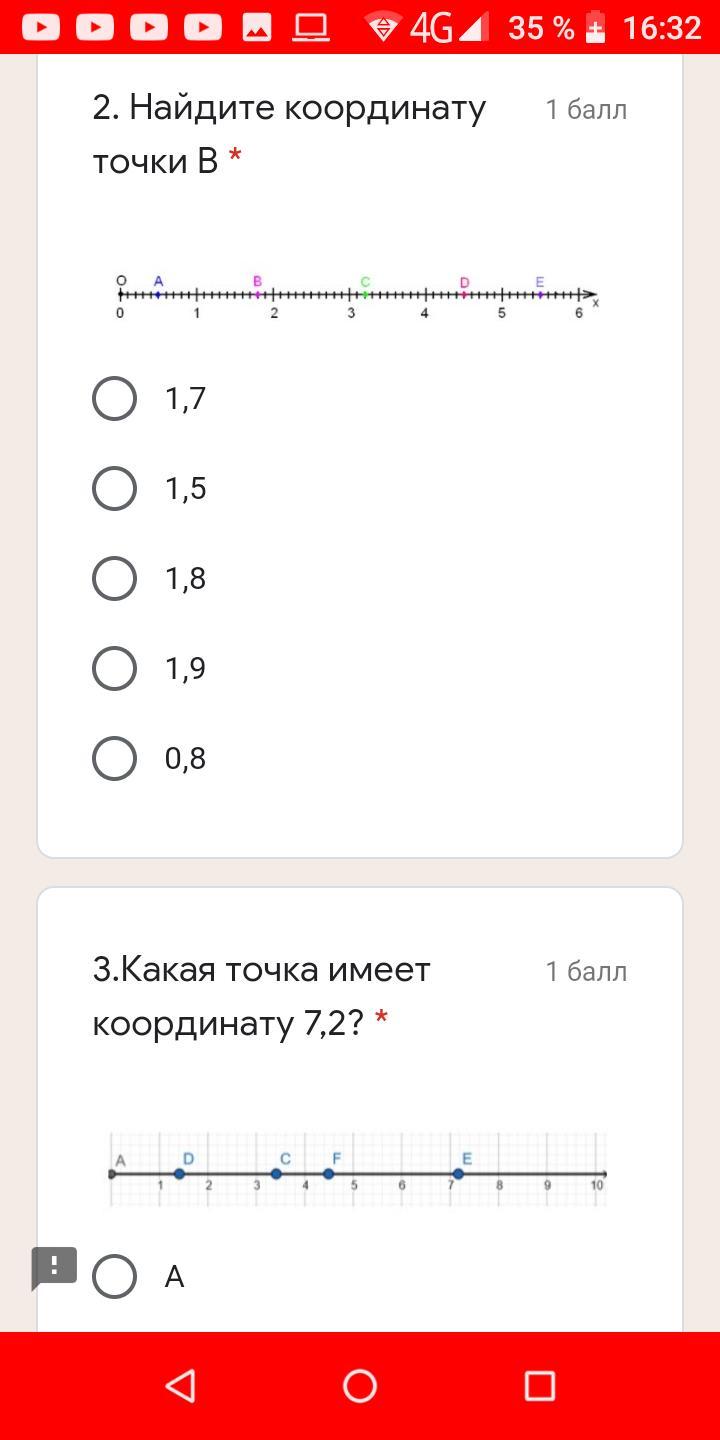Open the report problem feedback icon
The width and height of the screenshot is (720, 1440).
click(54, 1267)
